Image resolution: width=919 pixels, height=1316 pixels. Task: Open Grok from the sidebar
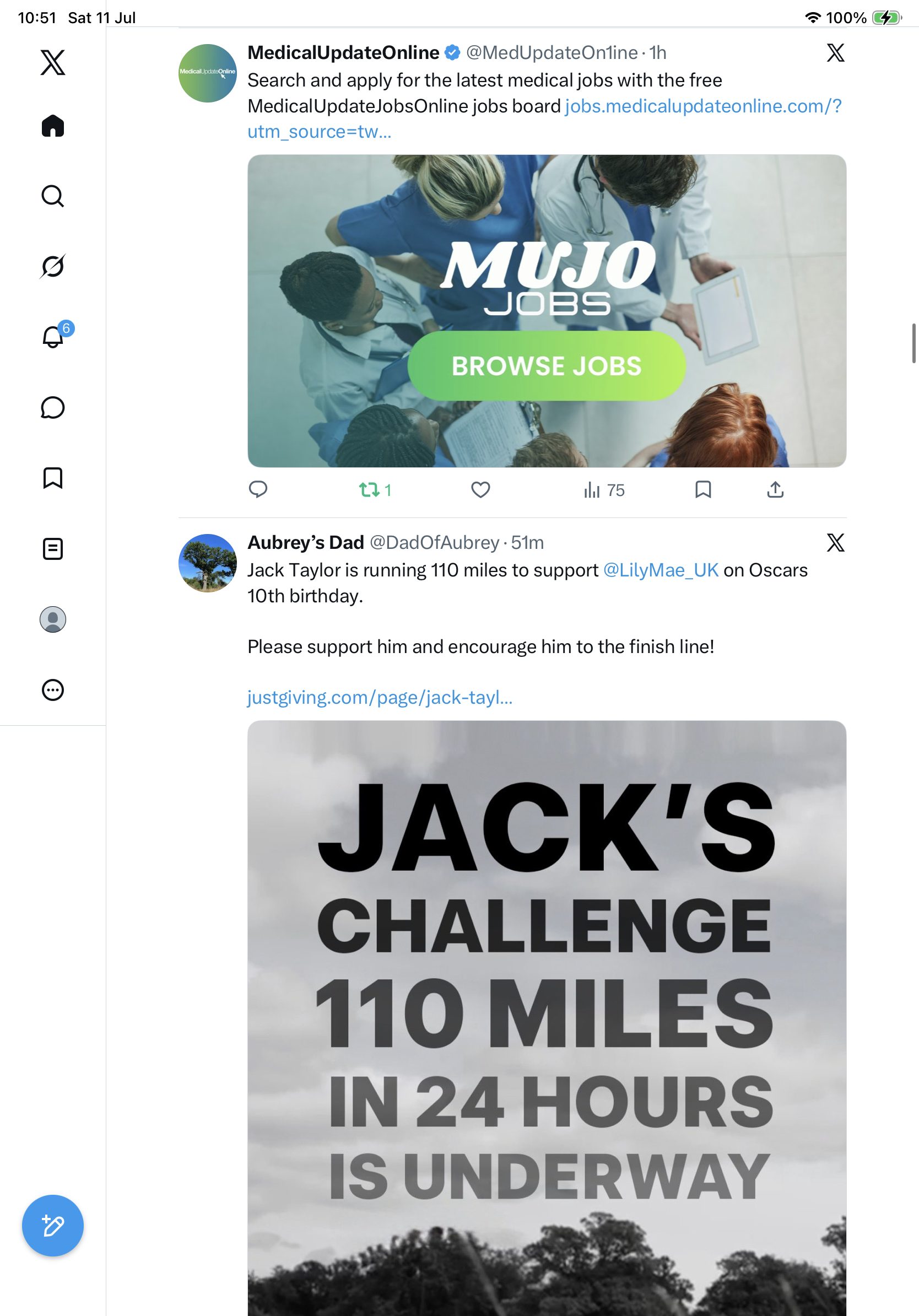pyautogui.click(x=53, y=266)
